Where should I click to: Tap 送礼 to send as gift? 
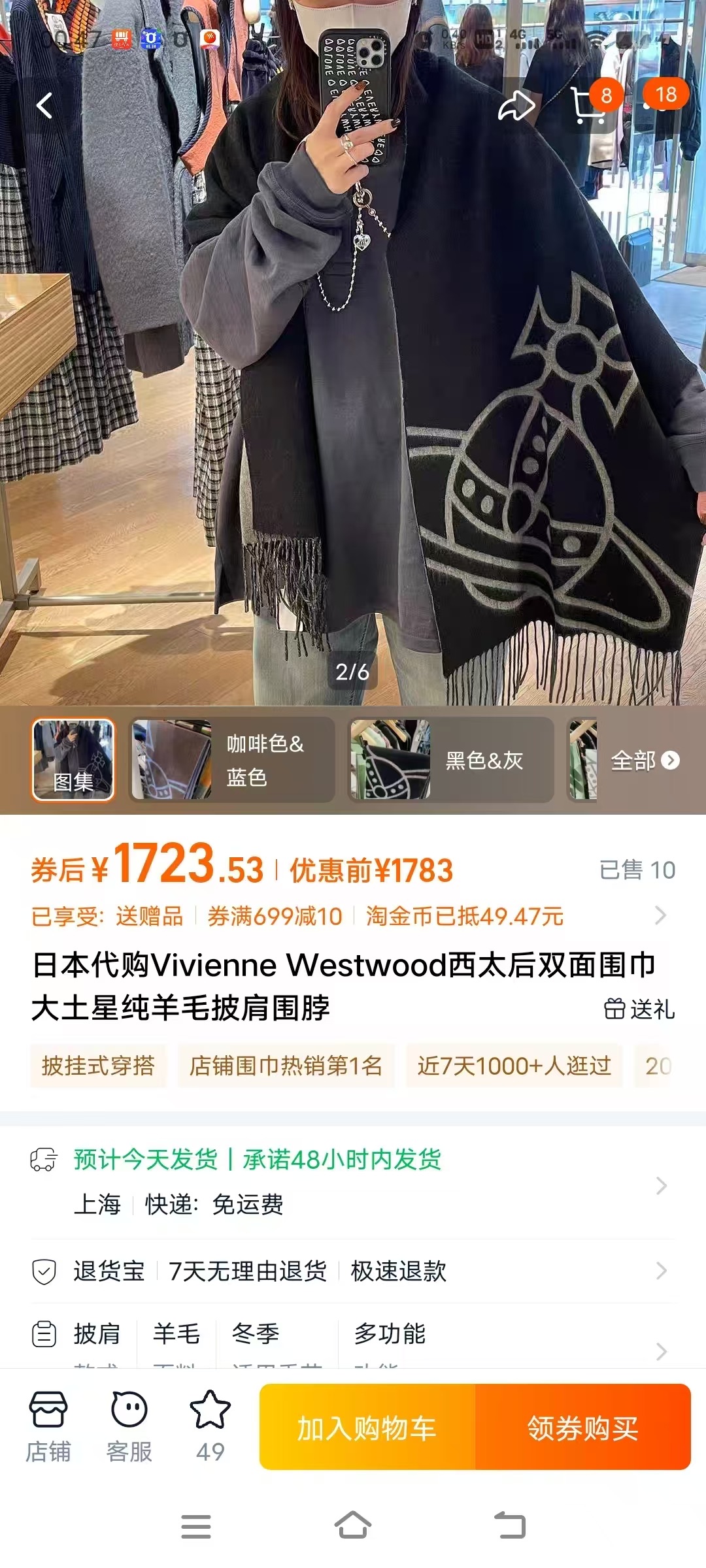tap(639, 1009)
